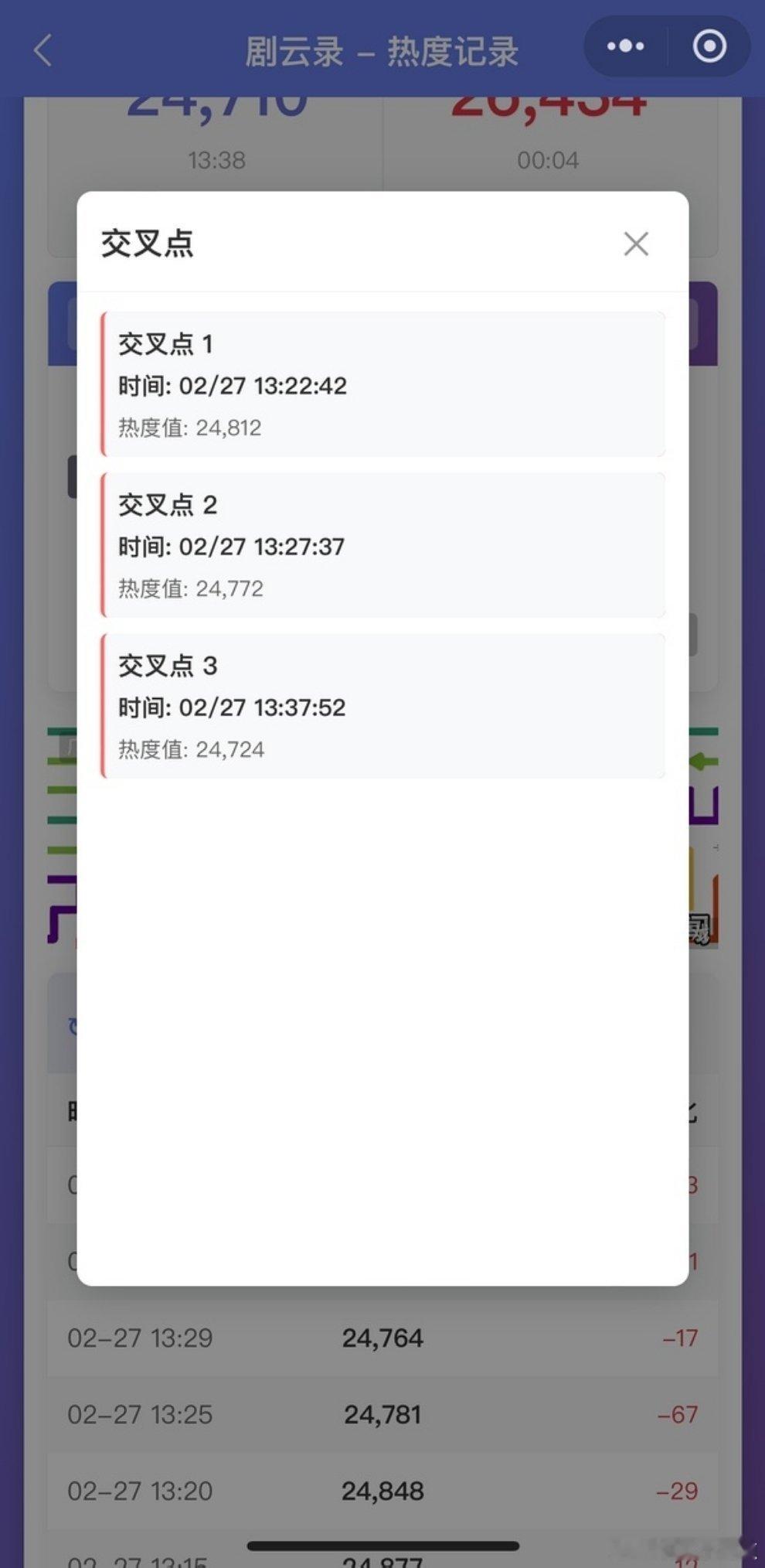Tap the heat value 24,724 in crossing point 3
765x1568 pixels.
[x=229, y=748]
